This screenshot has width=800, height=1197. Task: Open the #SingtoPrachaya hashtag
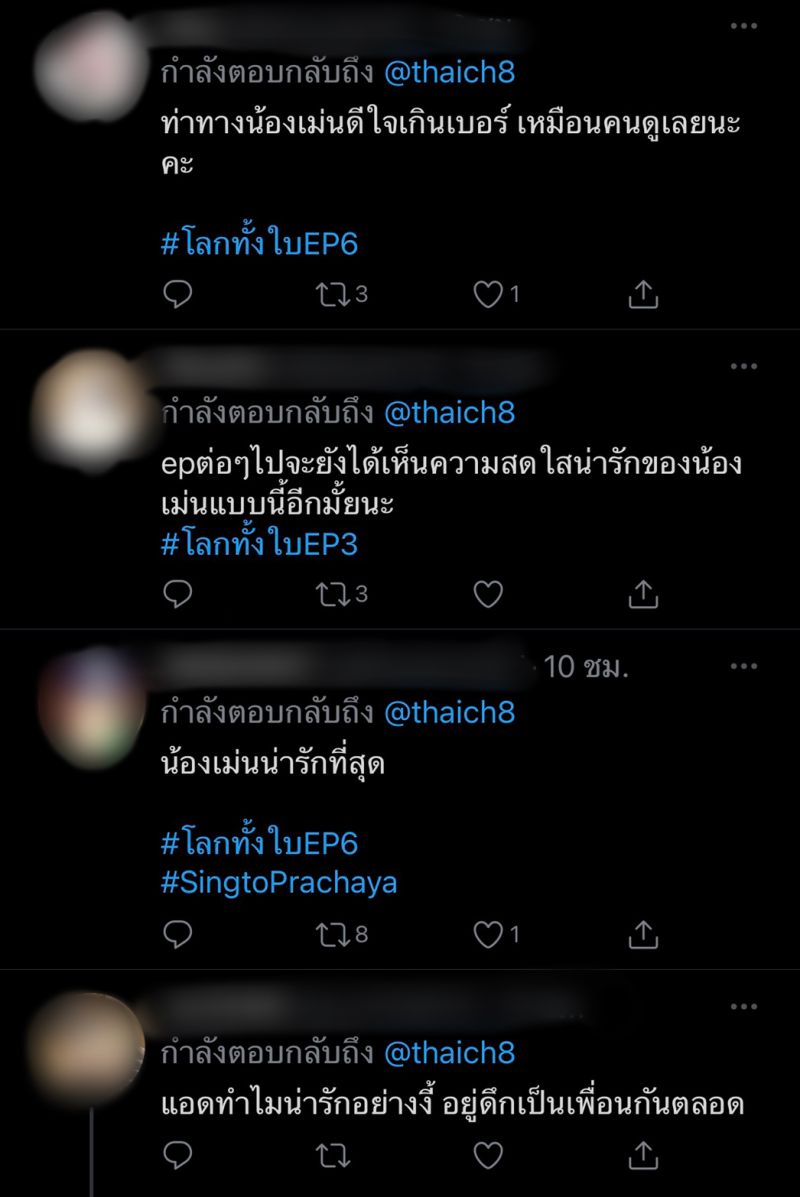(279, 884)
